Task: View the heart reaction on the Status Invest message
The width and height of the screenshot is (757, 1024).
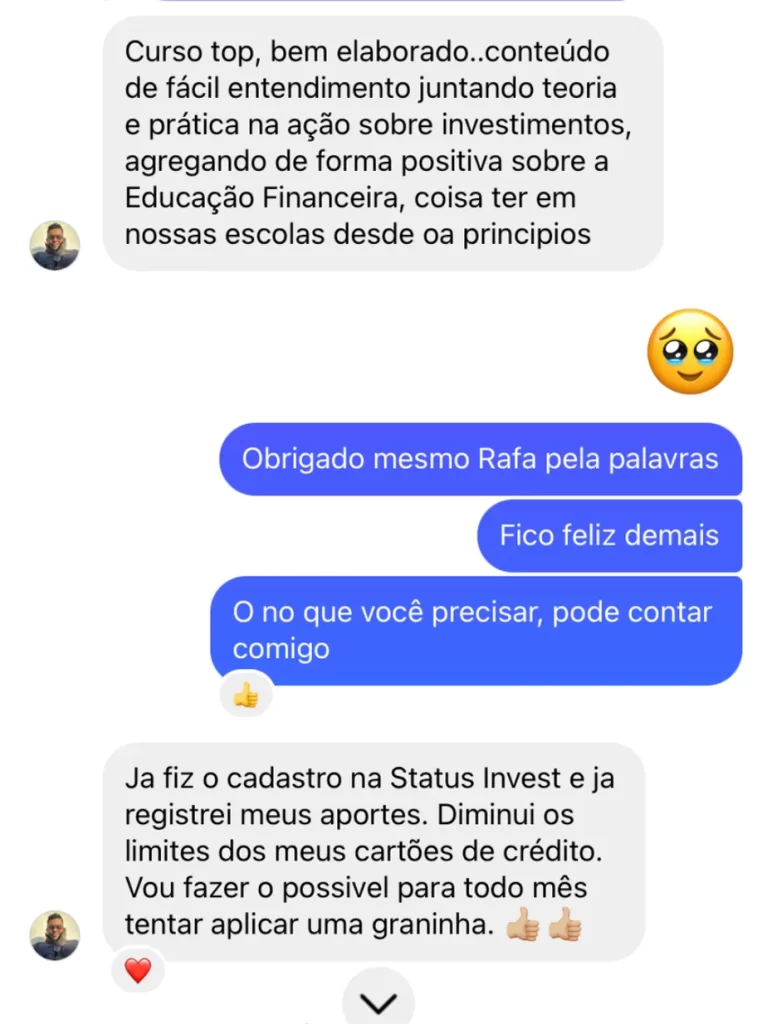Action: pos(137,970)
